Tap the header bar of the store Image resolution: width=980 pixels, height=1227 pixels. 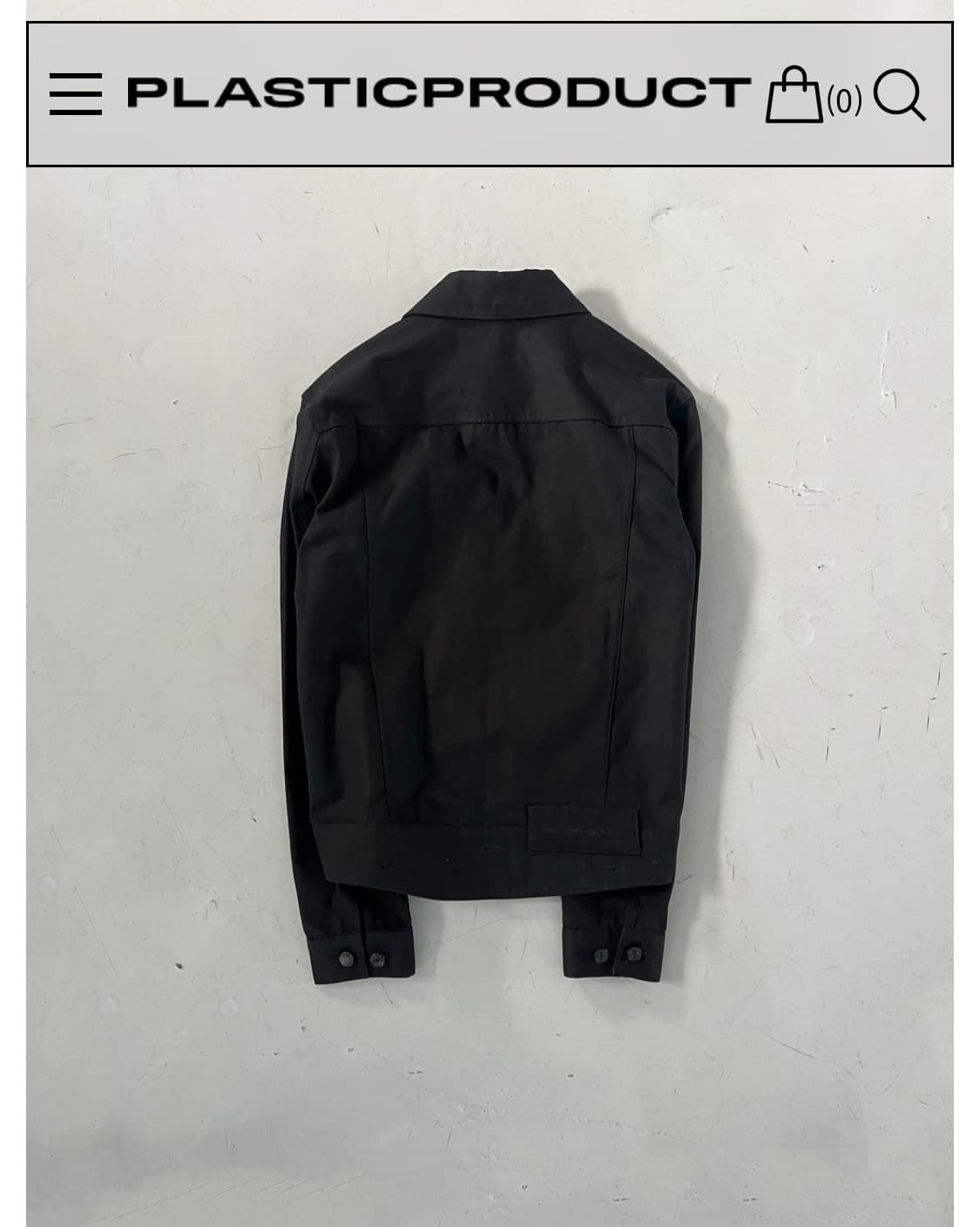pos(490,94)
